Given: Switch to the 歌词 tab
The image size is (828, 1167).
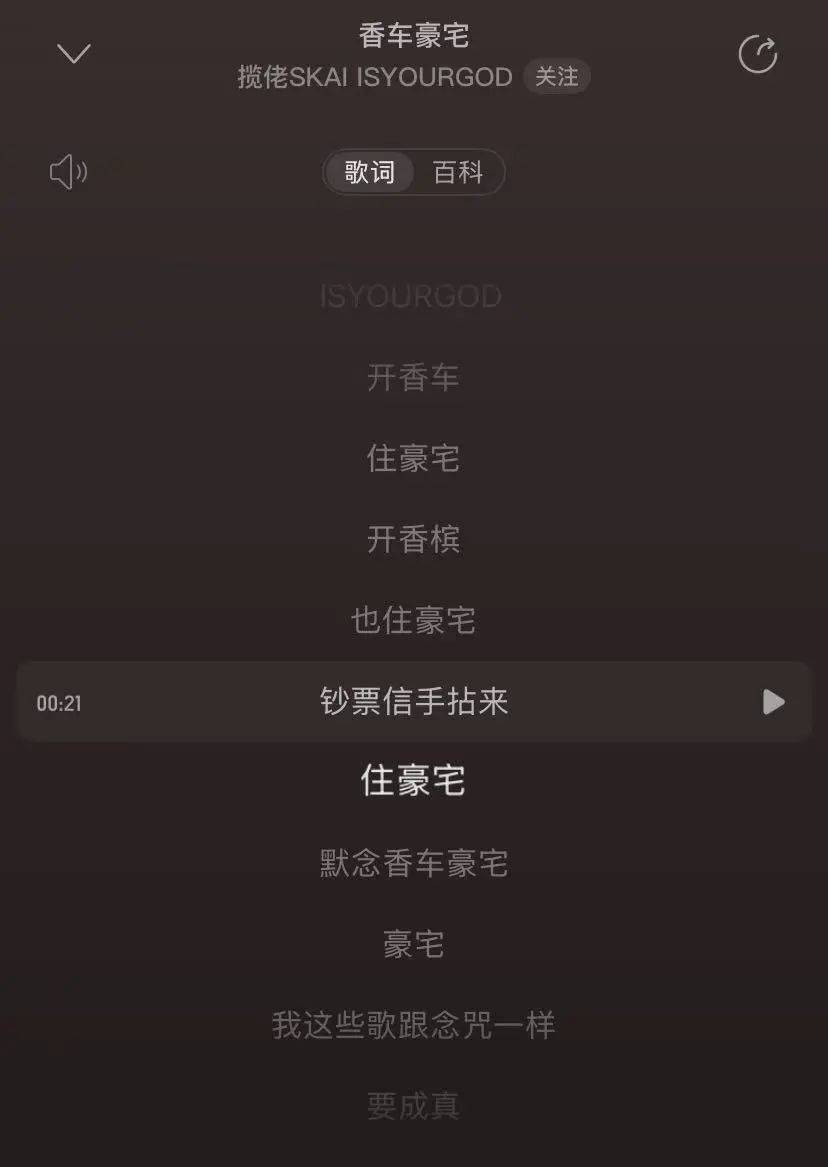Looking at the screenshot, I should [x=370, y=172].
